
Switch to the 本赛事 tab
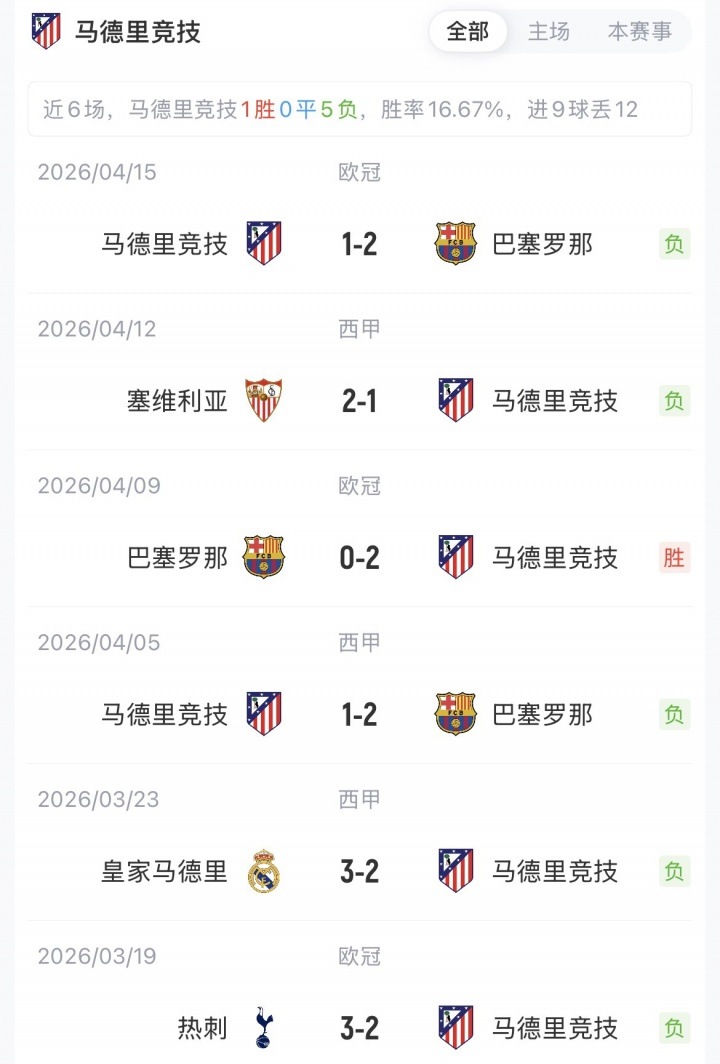click(640, 32)
